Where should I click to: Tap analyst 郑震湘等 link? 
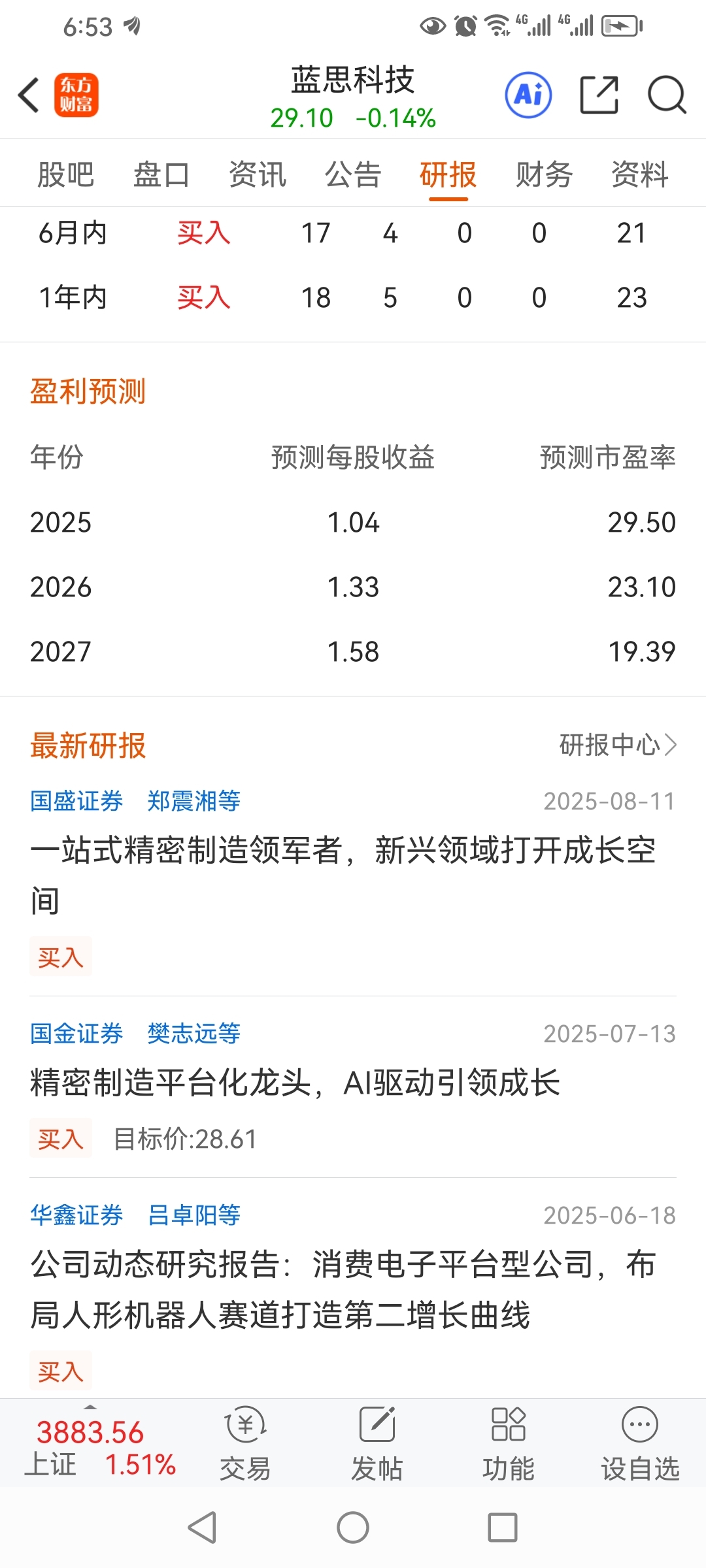click(x=193, y=801)
